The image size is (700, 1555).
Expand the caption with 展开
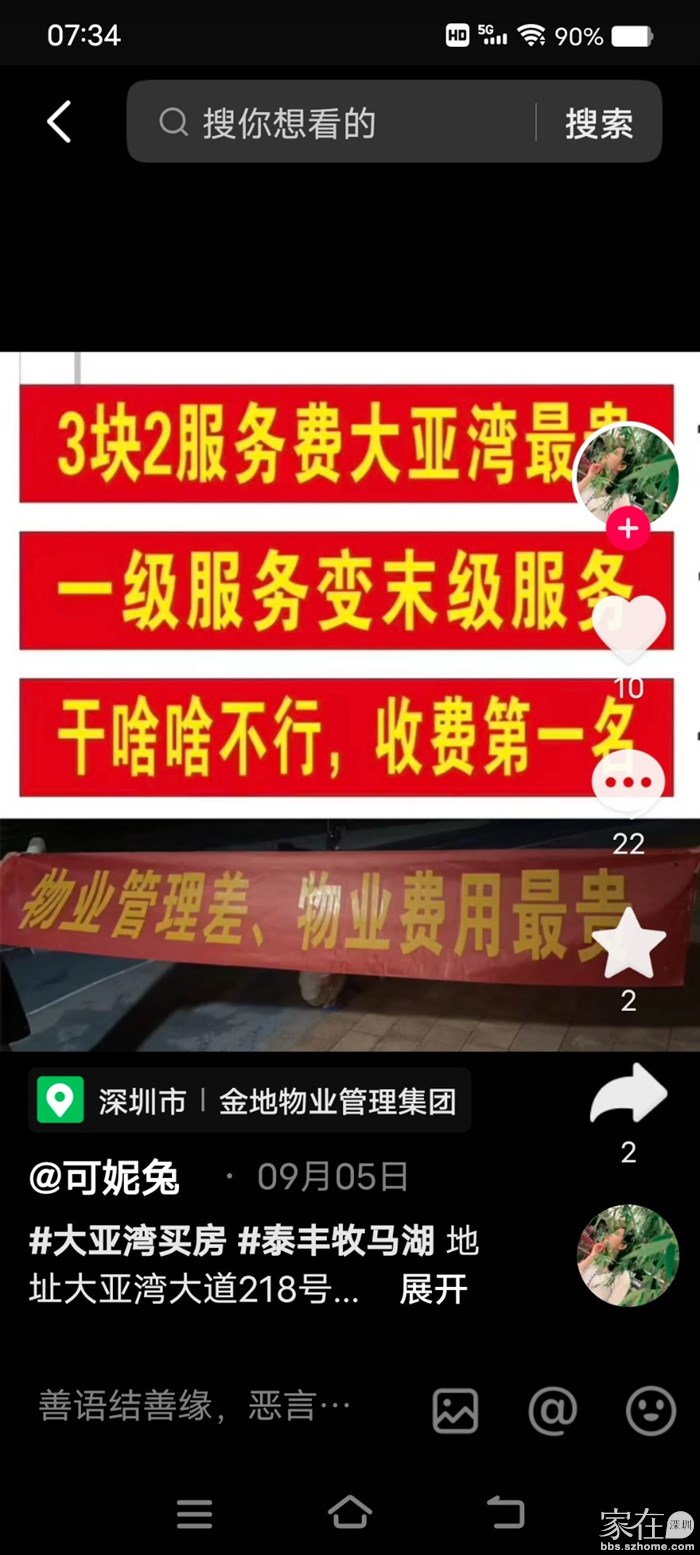click(433, 1290)
